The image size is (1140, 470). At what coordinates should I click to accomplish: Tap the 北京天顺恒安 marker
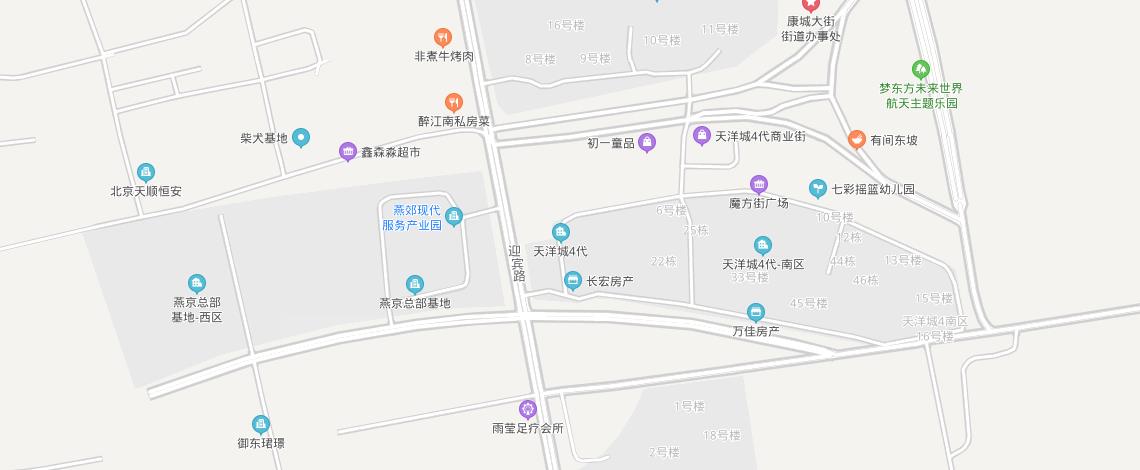tap(146, 173)
